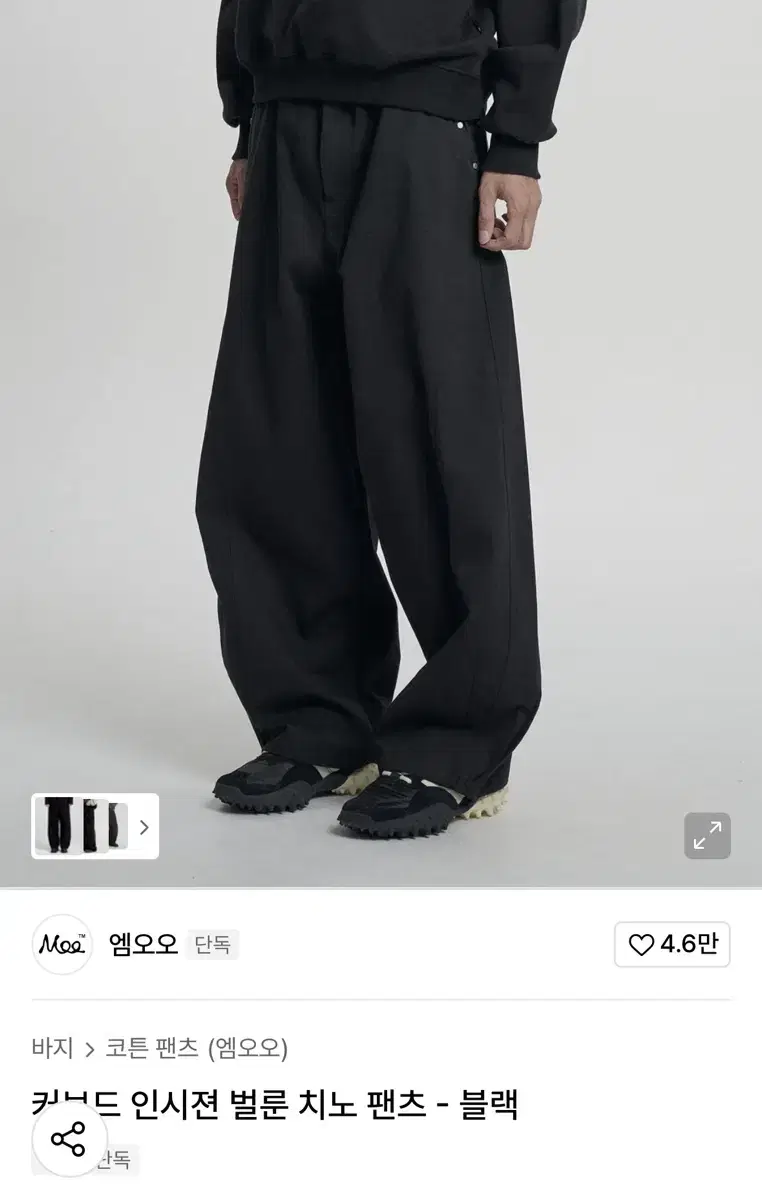The height and width of the screenshot is (1200, 762).
Task: Tap the right chevron beside the thumbnail strip
Action: [x=146, y=828]
